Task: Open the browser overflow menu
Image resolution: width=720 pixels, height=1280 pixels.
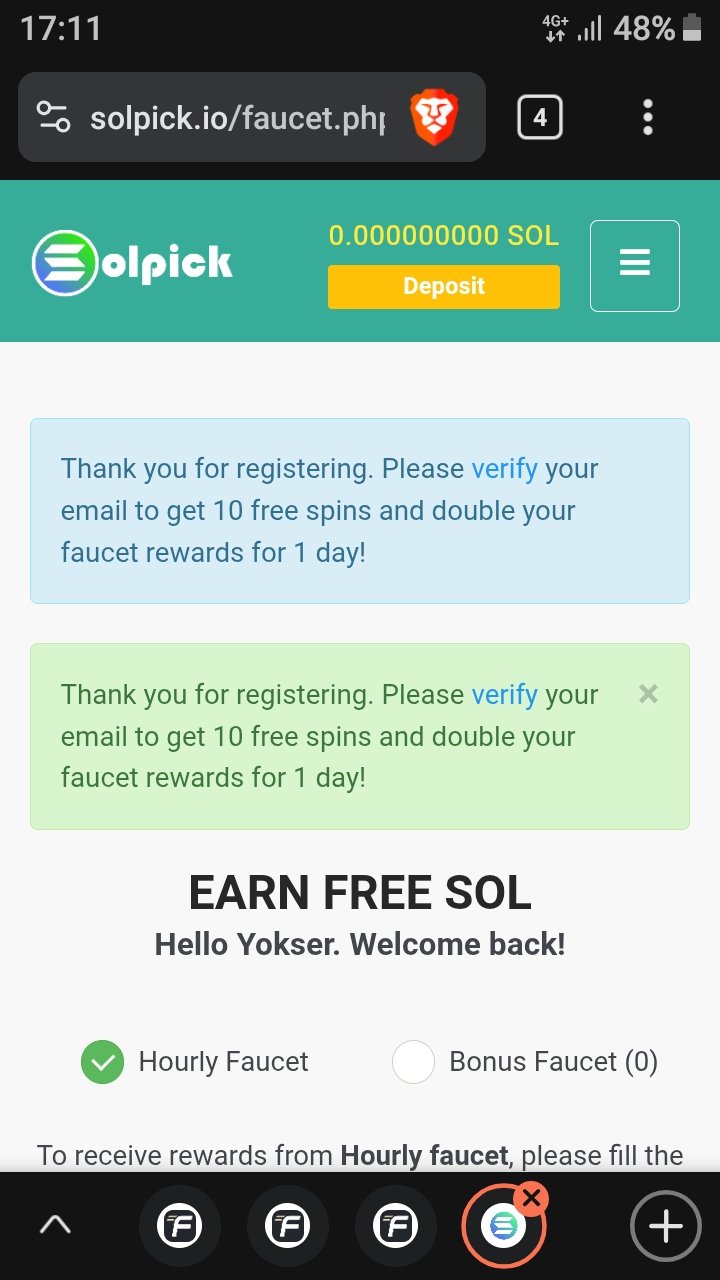Action: click(648, 118)
